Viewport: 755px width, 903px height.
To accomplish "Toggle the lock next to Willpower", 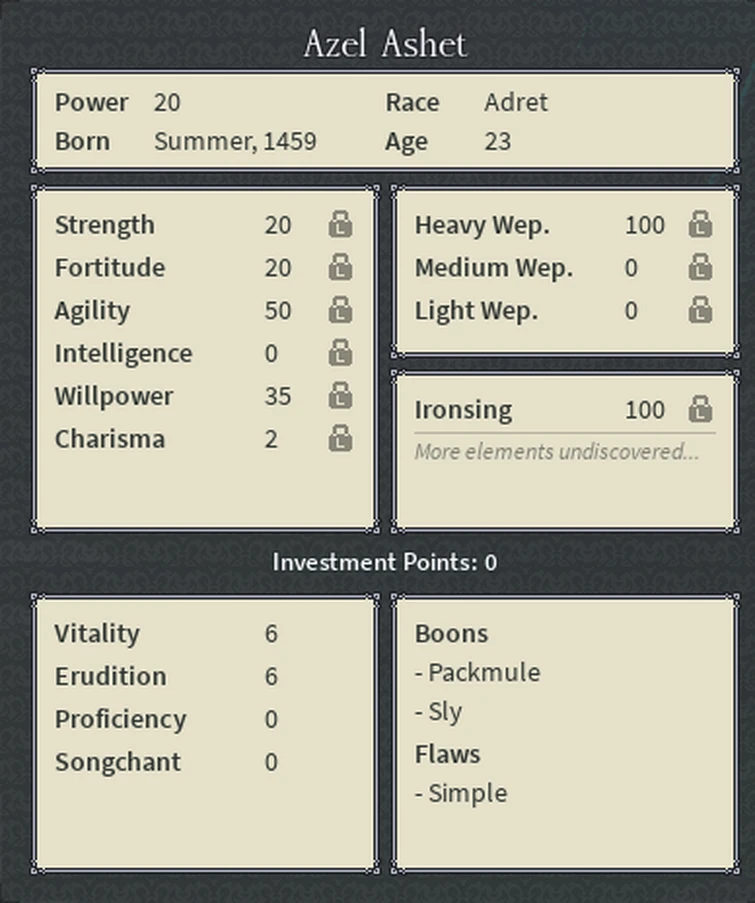I will pyautogui.click(x=340, y=396).
